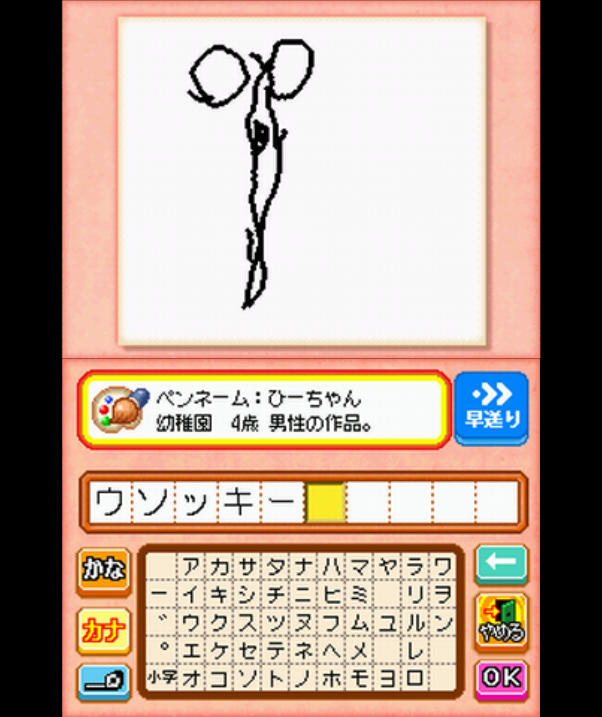The height and width of the screenshot is (717, 602).
Task: Add dakuten with the ゛ key
Action: pos(161,623)
